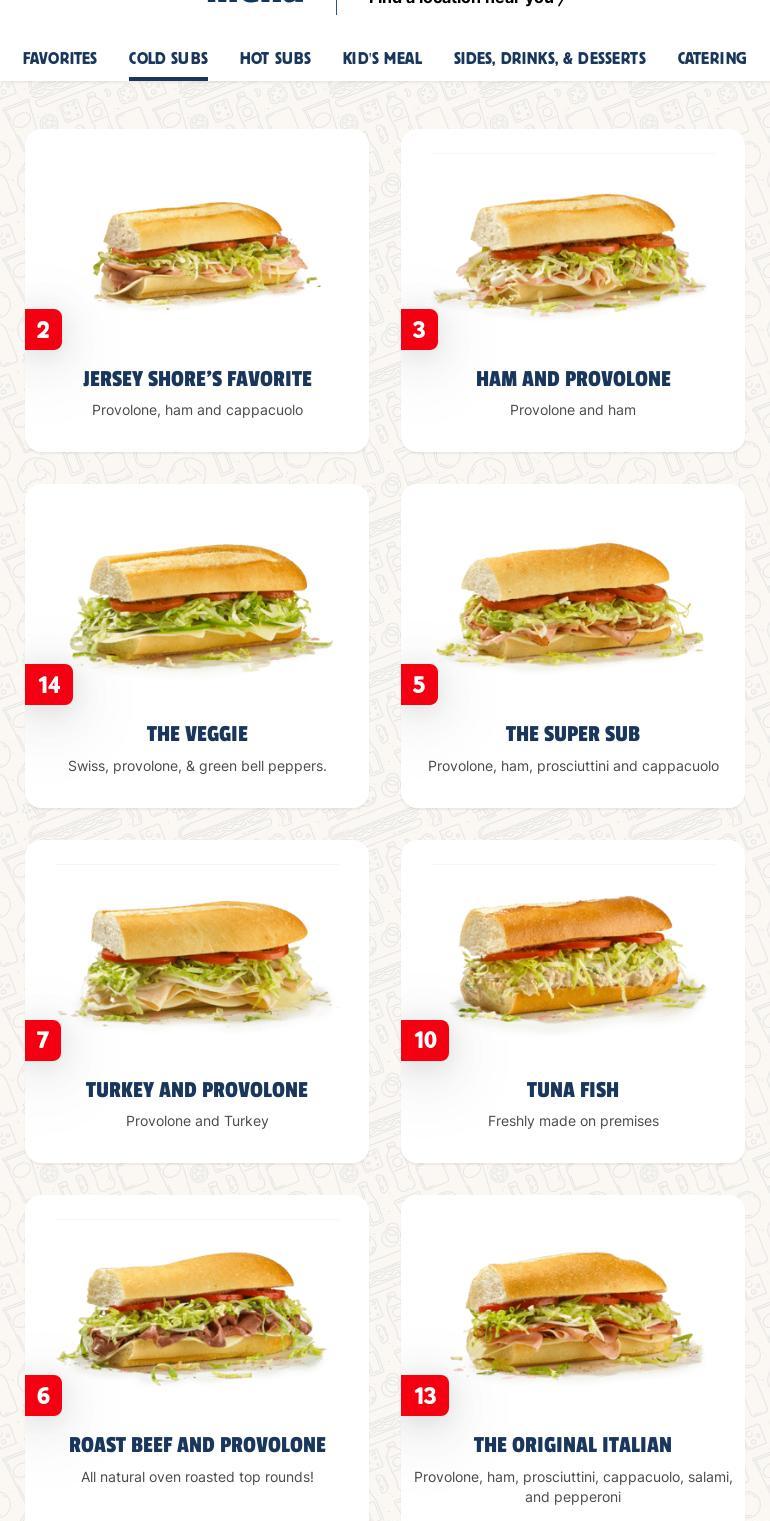This screenshot has width=770, height=1521.
Task: Choose the Tuna Fish sub card
Action: (x=573, y=1000)
